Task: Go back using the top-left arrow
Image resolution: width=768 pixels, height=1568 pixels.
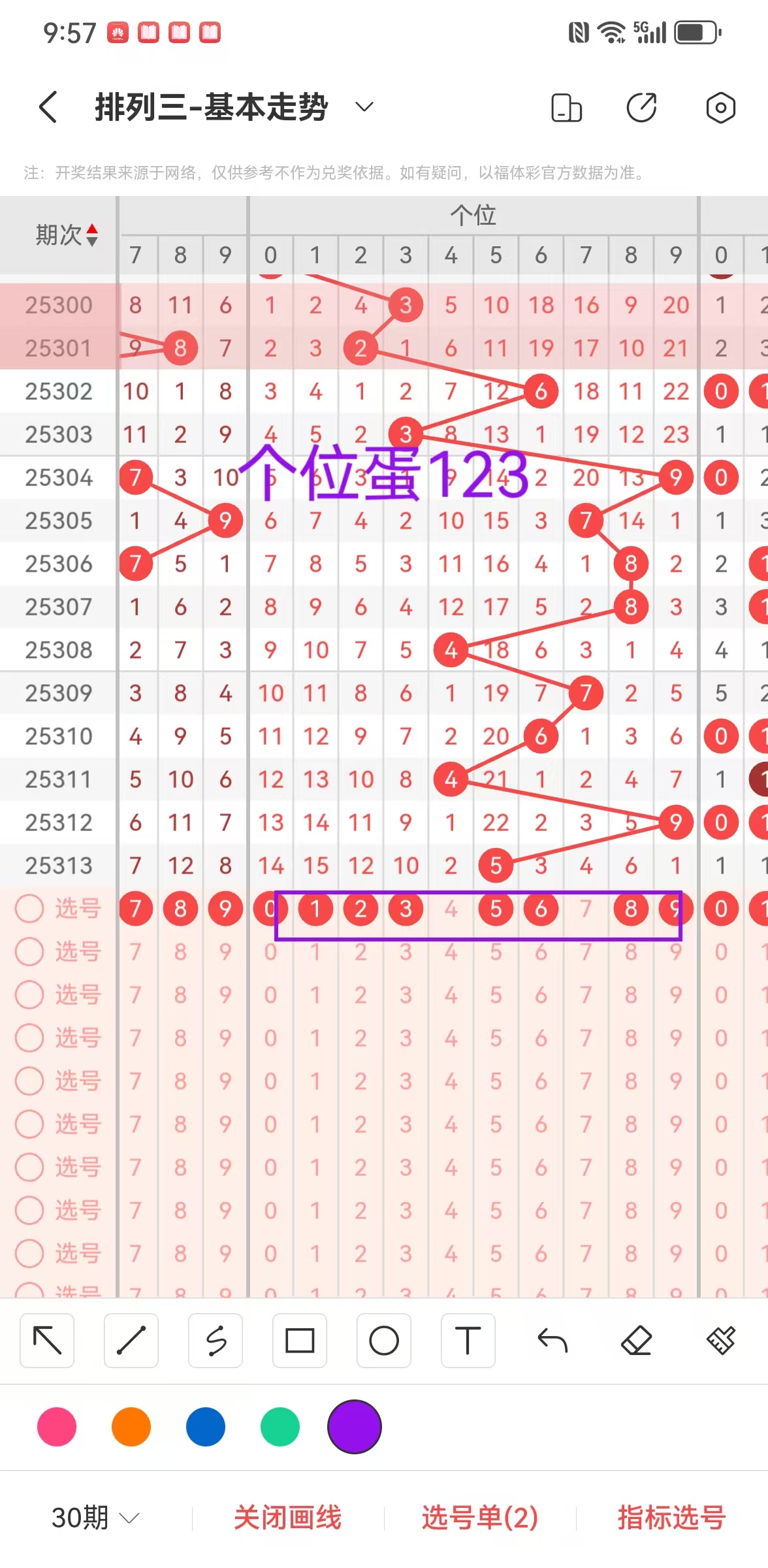Action: click(48, 107)
